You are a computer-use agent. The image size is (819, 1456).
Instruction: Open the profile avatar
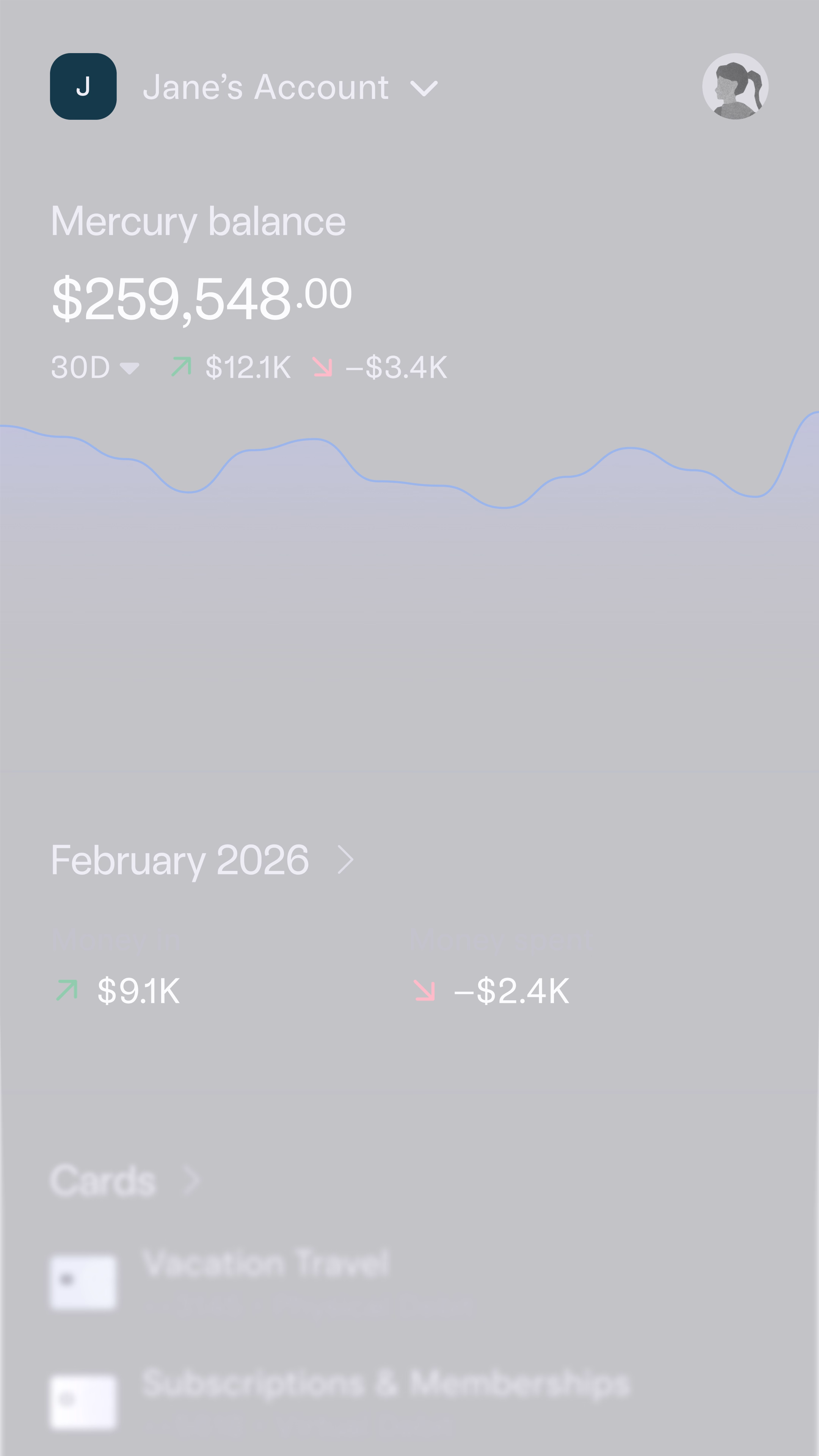(735, 86)
